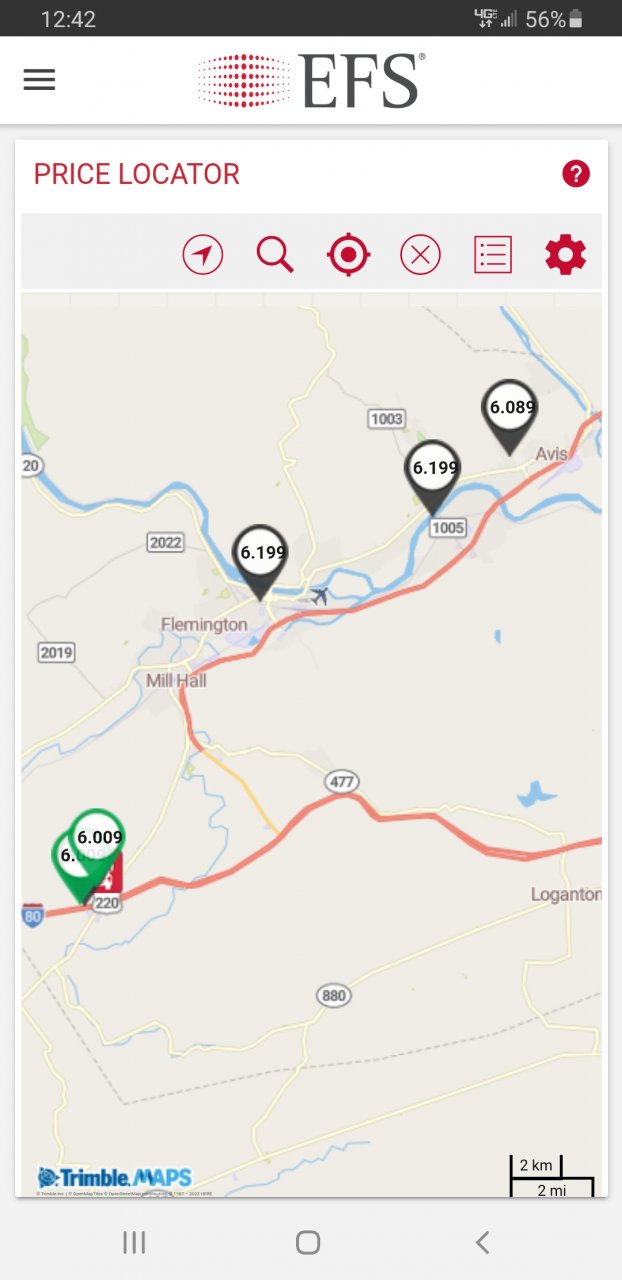Go to the home screen

tap(308, 1242)
